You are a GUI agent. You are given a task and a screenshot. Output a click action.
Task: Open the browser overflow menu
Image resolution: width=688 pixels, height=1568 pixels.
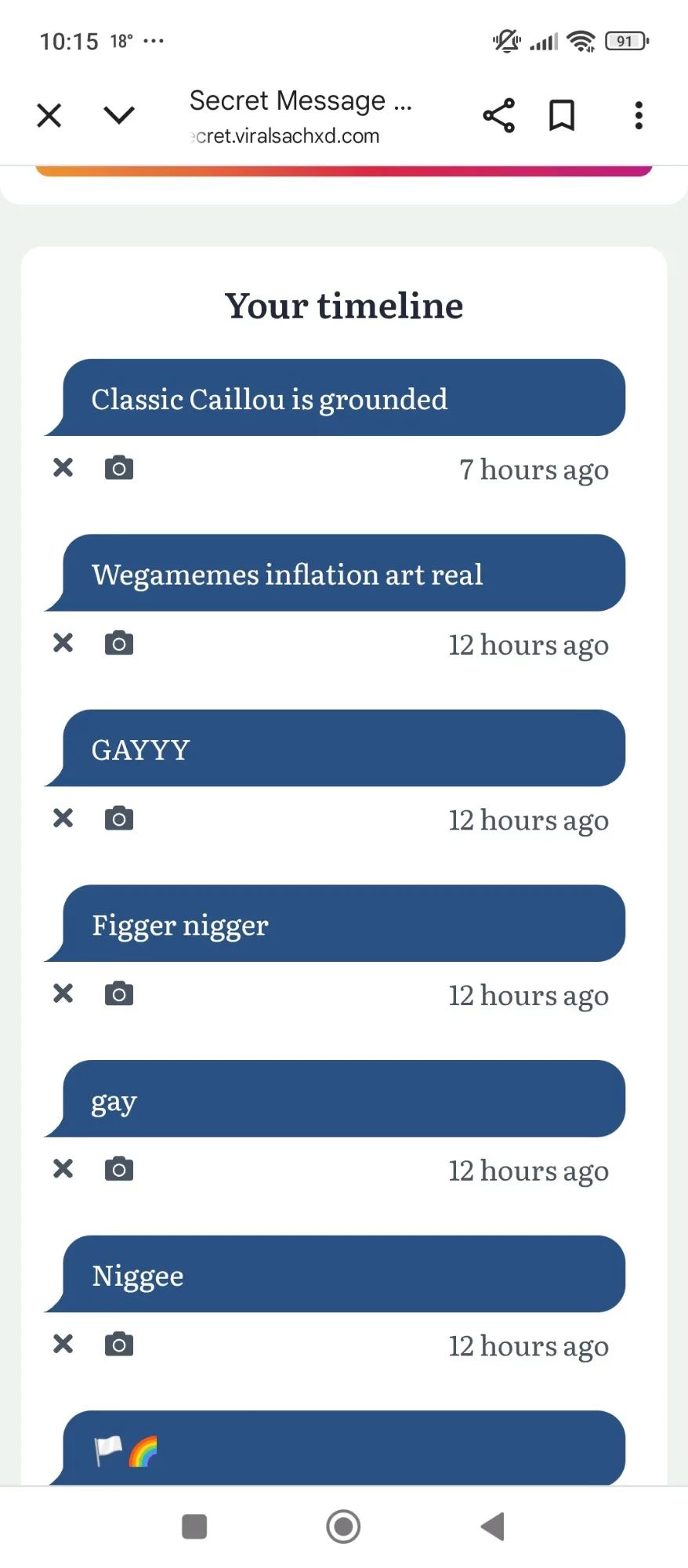point(639,115)
